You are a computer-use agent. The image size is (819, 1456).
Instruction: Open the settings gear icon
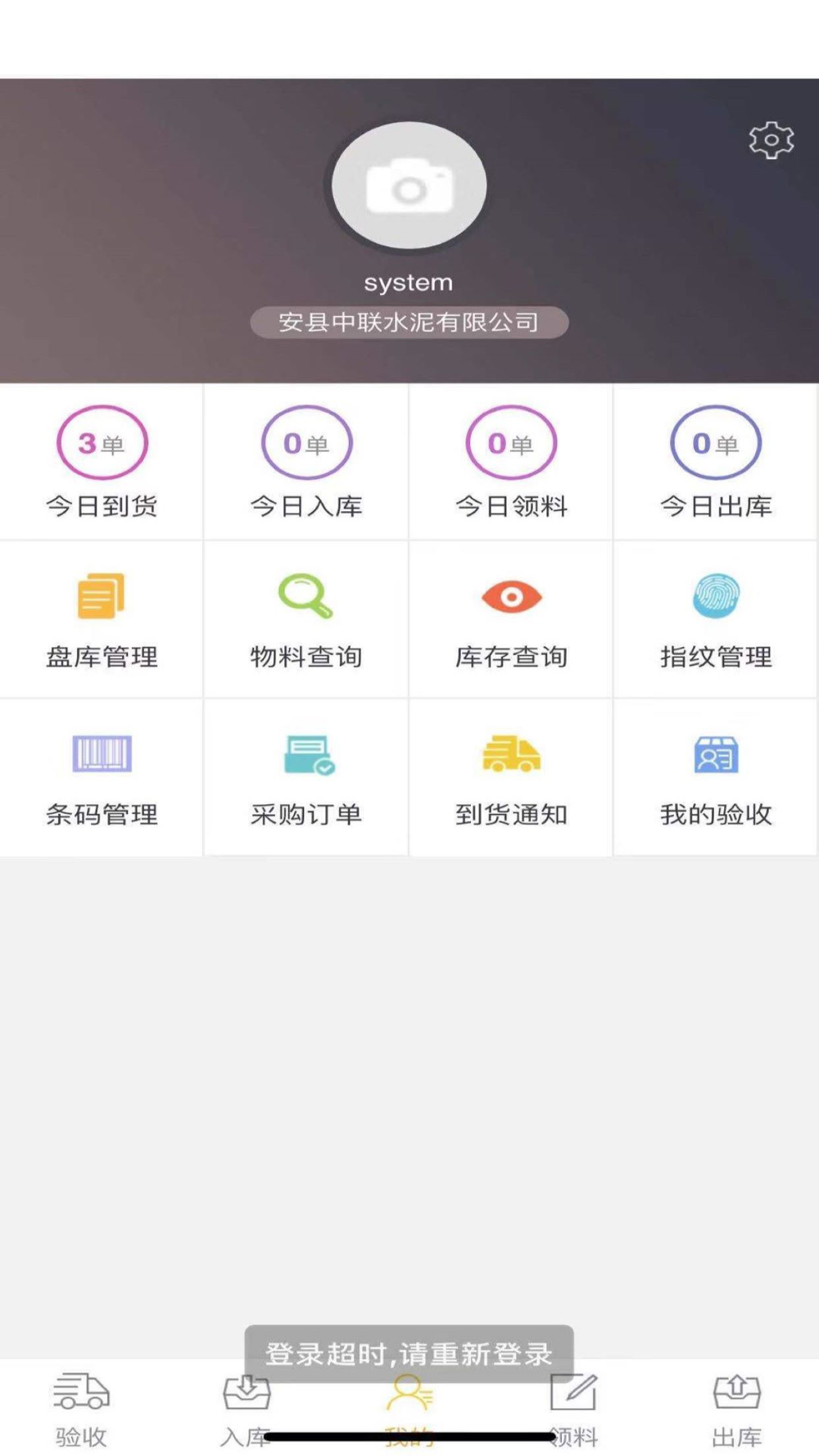point(771,141)
